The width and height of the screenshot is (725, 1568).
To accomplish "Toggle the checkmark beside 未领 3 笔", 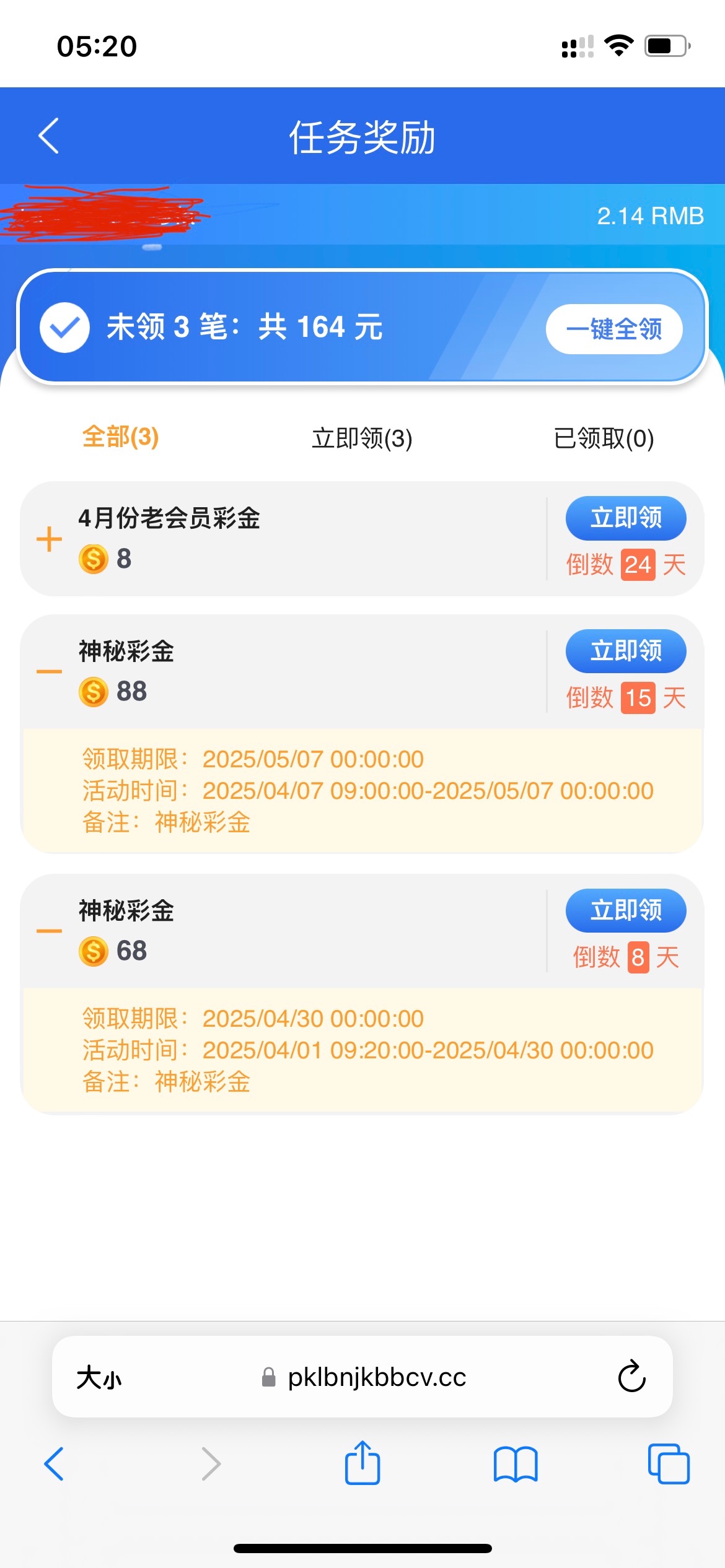I will [x=64, y=328].
